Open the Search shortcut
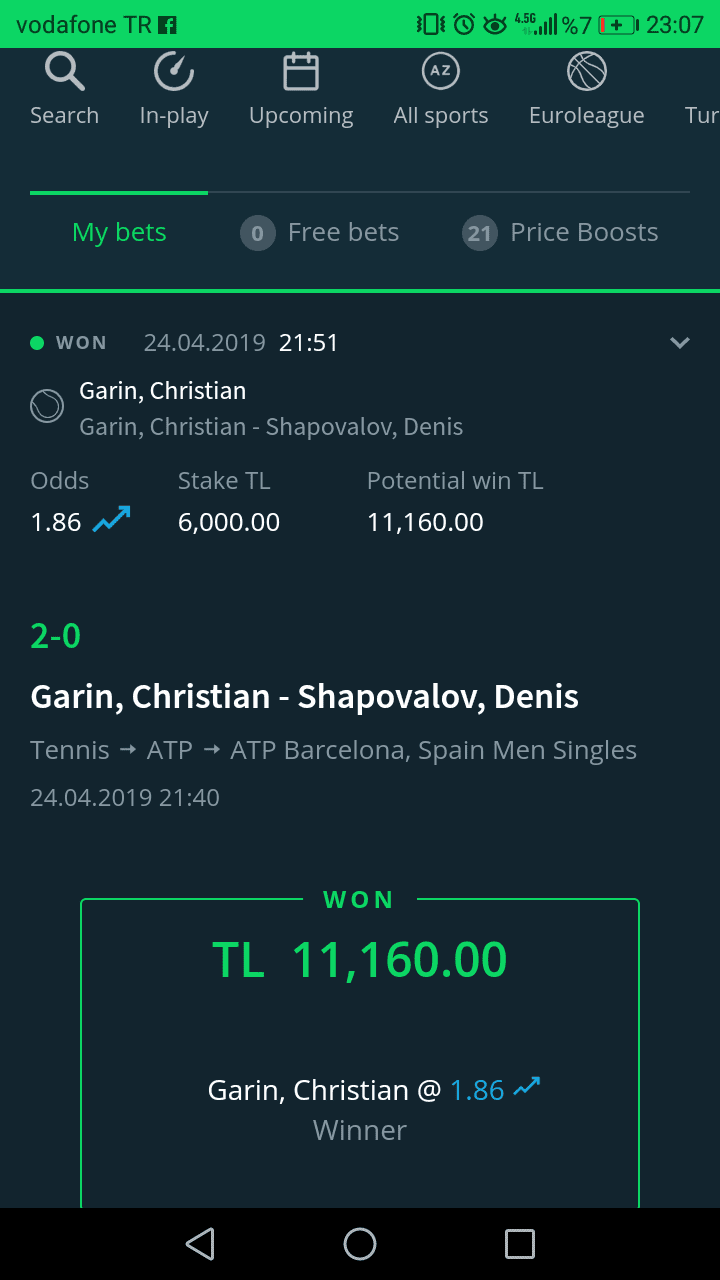 64,90
